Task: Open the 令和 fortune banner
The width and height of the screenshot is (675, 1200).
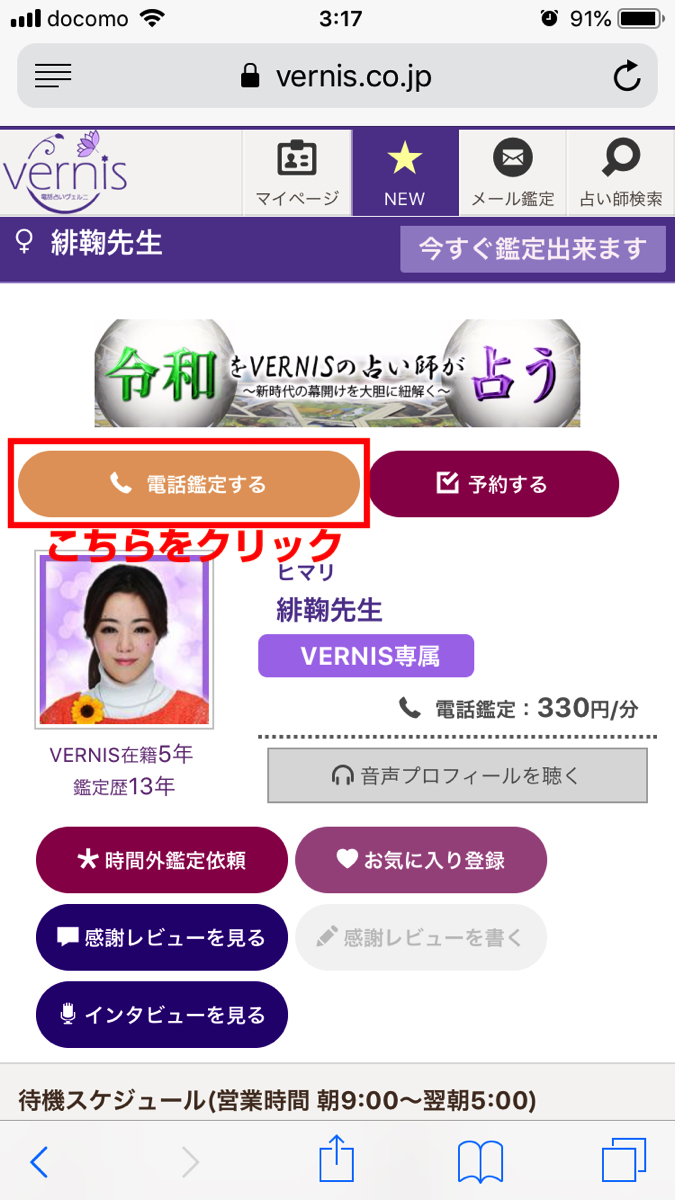Action: point(337,373)
